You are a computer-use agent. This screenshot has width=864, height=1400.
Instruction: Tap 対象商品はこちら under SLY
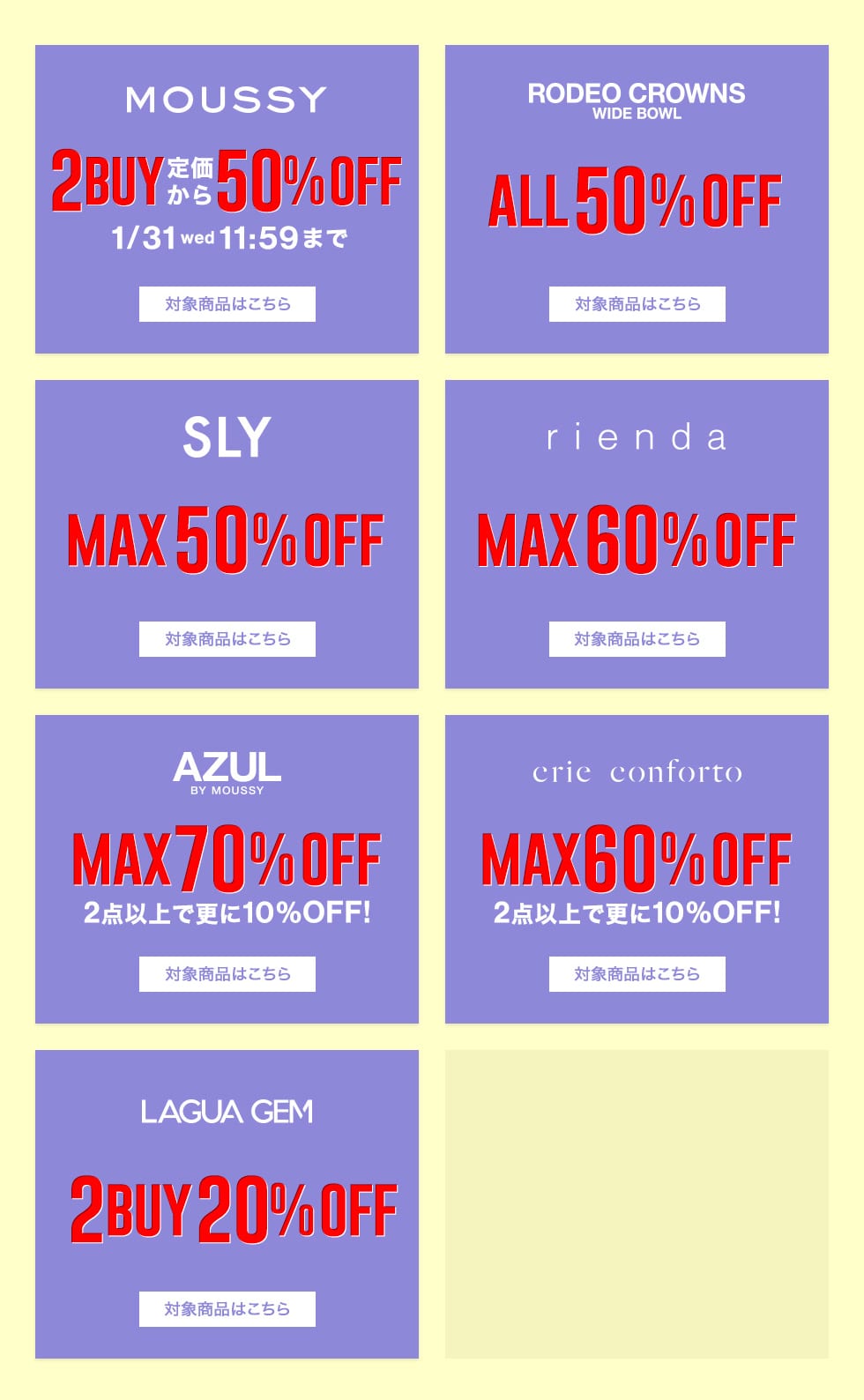pyautogui.click(x=227, y=639)
